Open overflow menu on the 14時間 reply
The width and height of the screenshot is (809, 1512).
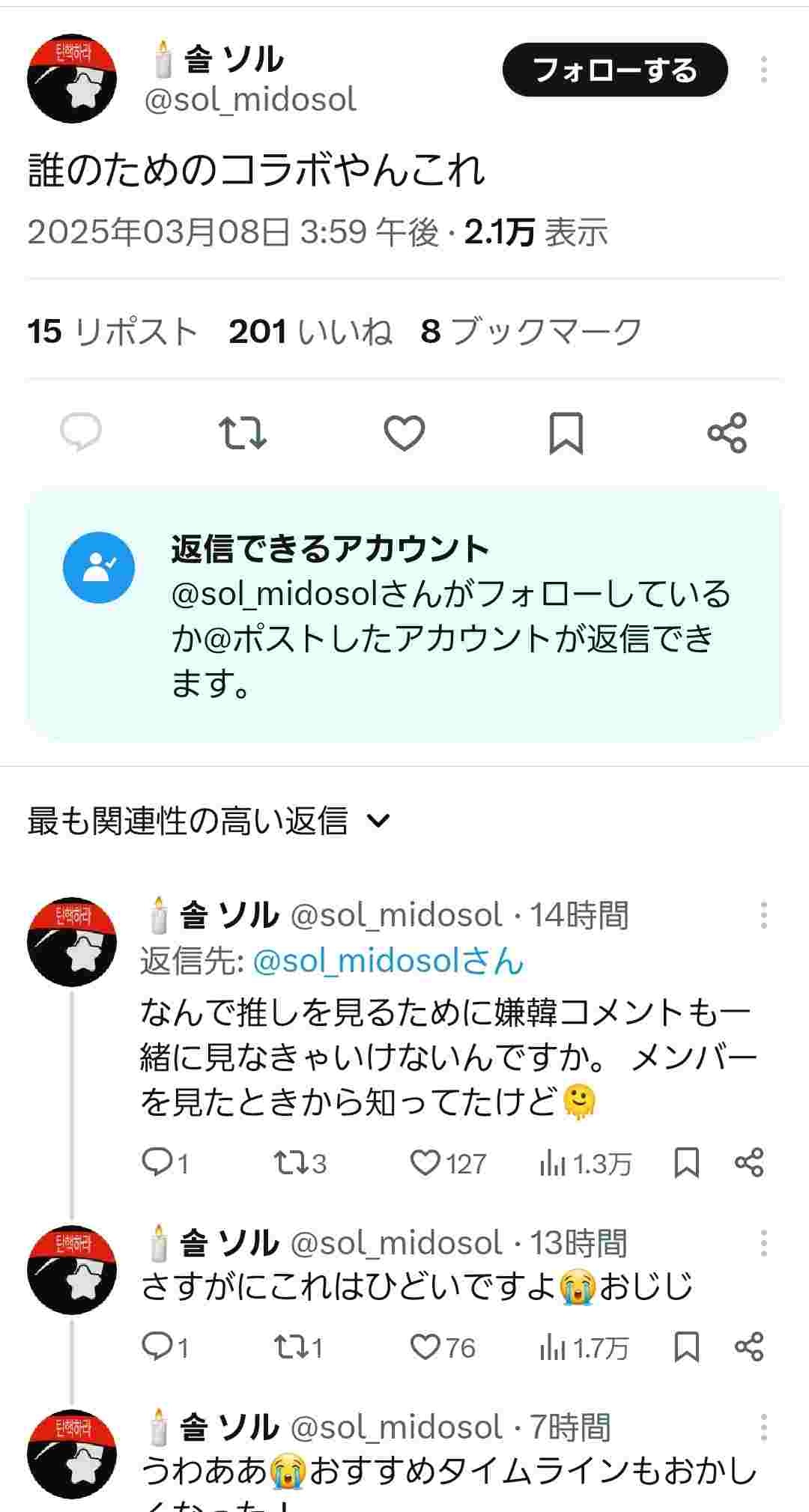point(763,915)
